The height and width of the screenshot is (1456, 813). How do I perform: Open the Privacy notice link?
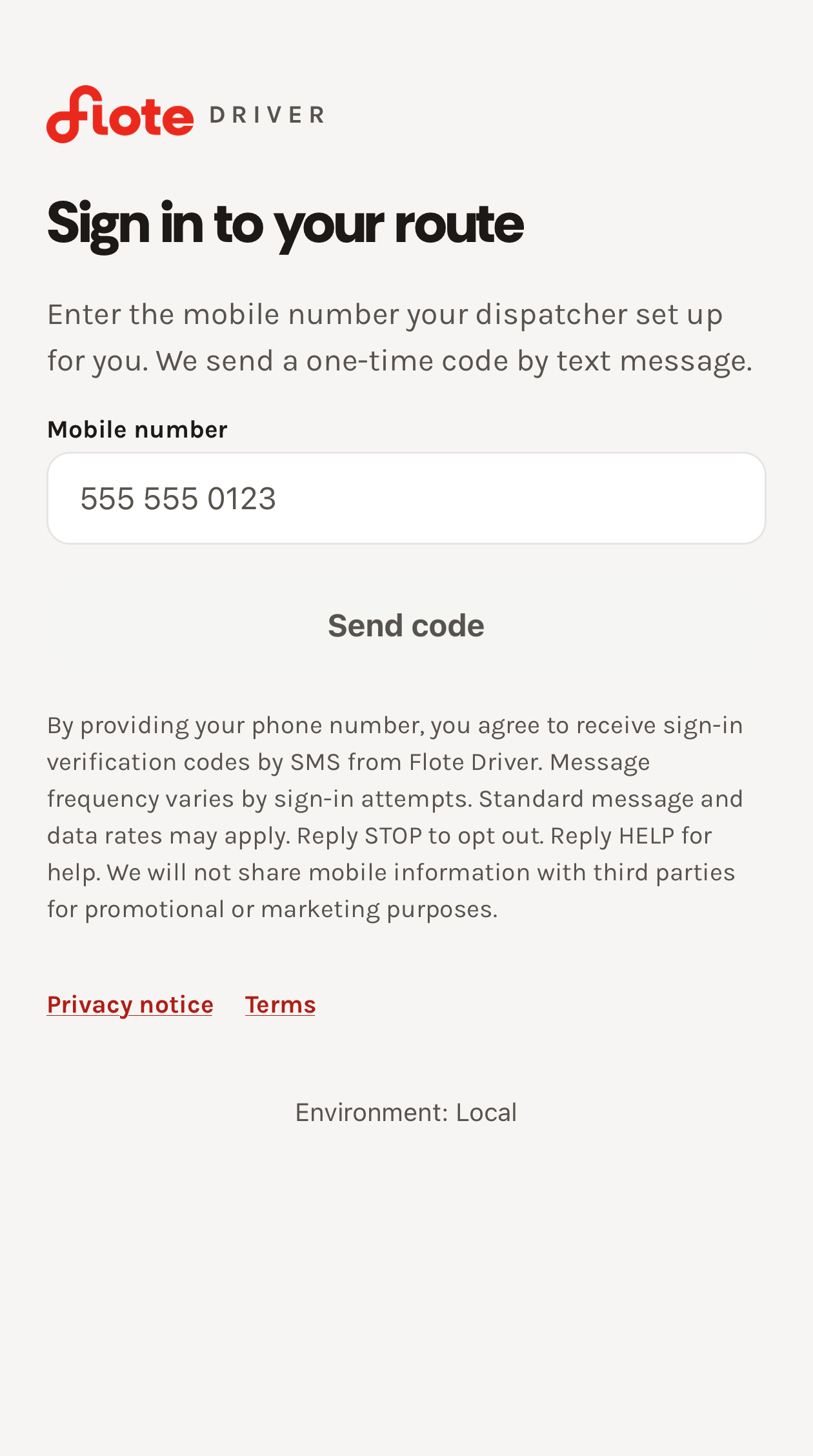tap(130, 1005)
